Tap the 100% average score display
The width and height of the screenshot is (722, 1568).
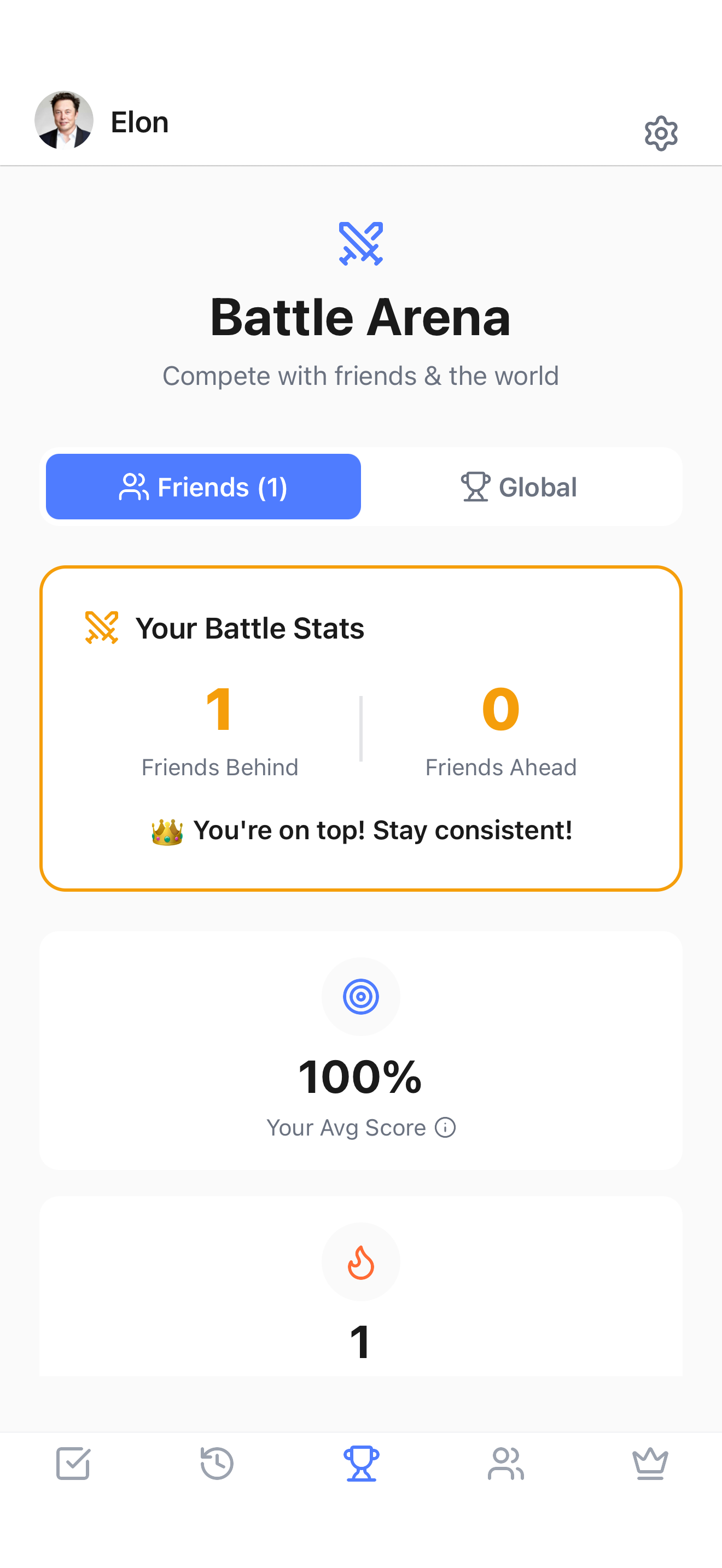[360, 1077]
